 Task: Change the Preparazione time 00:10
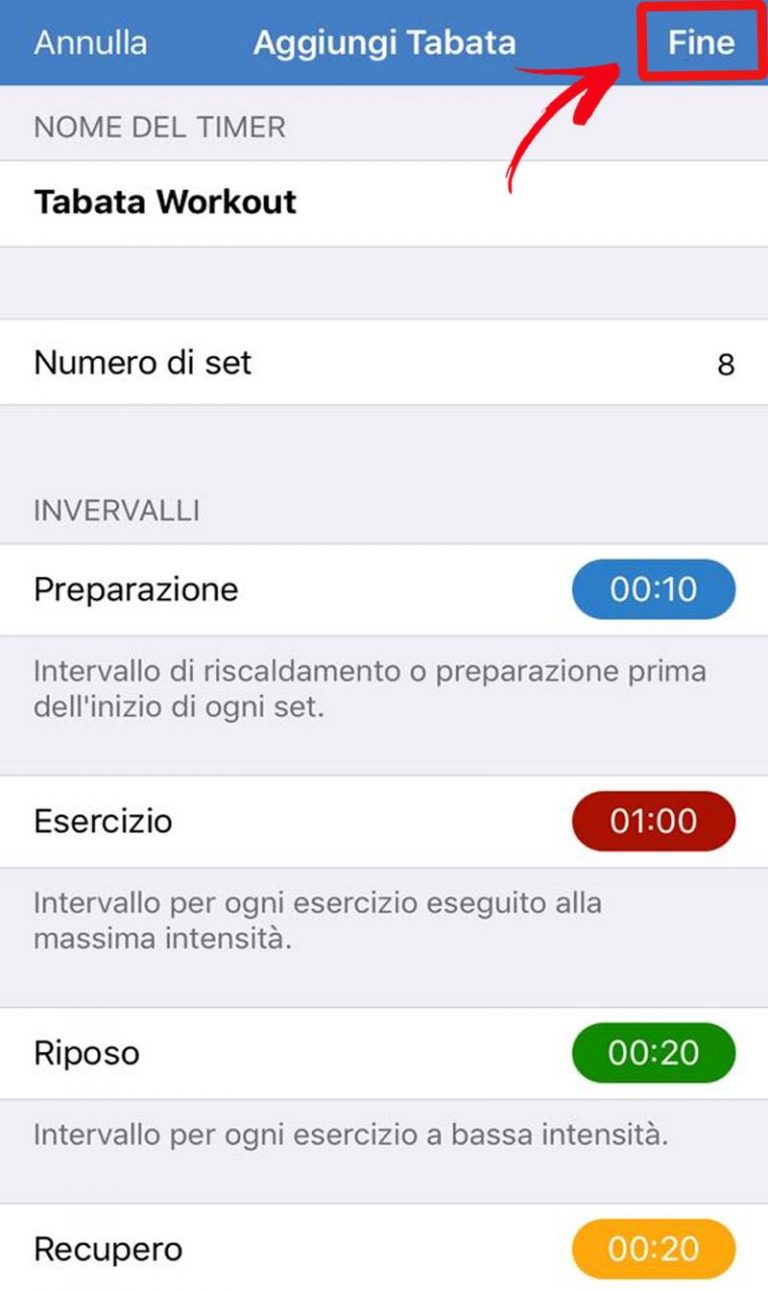tap(653, 589)
